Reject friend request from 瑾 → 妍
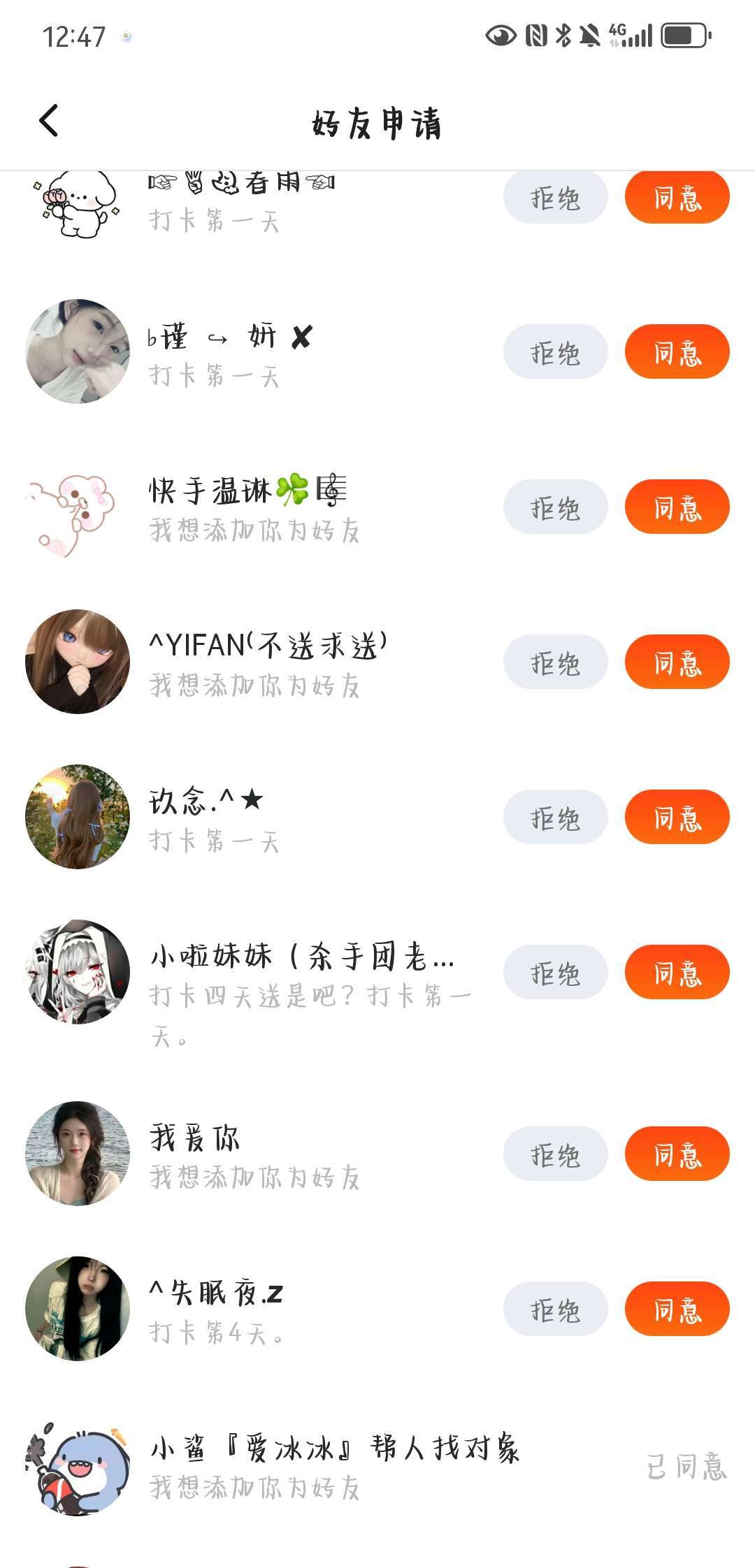Image resolution: width=755 pixels, height=1568 pixels. [555, 352]
